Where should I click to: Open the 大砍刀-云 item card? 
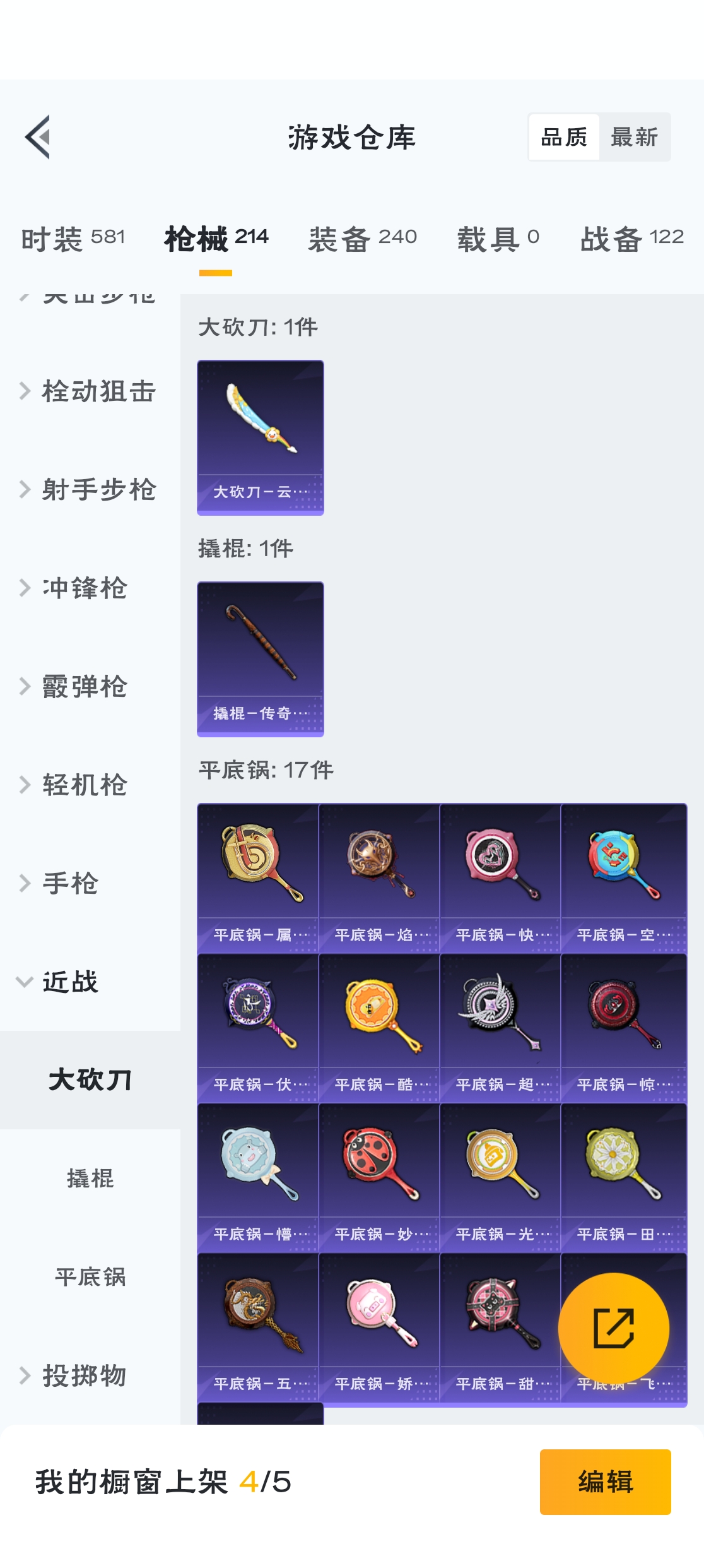pos(260,437)
